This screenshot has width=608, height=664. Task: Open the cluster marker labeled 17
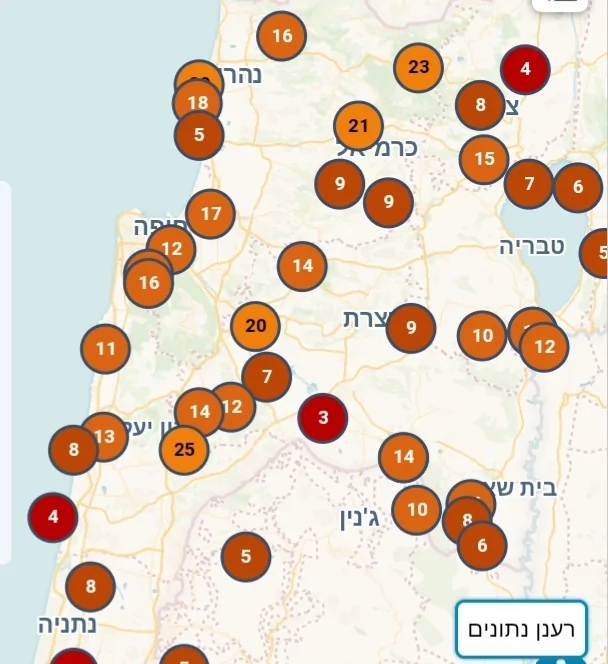(x=210, y=213)
